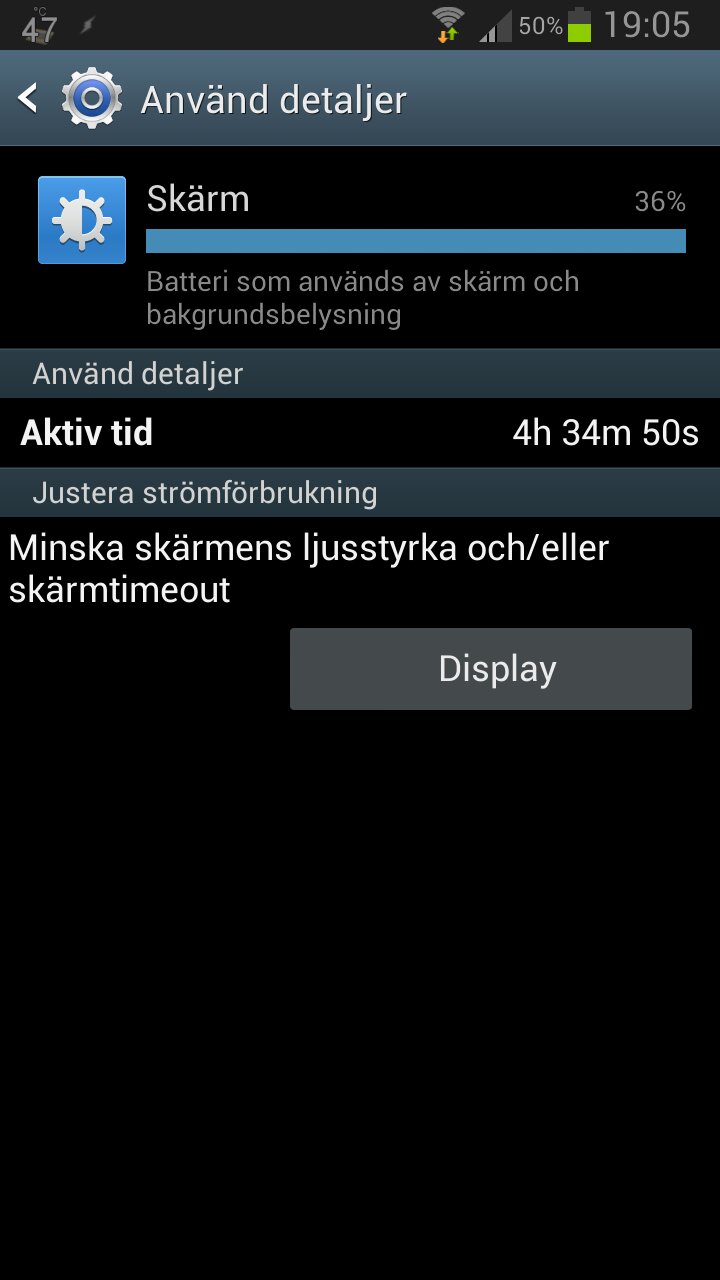Open the Display settings button

point(490,669)
